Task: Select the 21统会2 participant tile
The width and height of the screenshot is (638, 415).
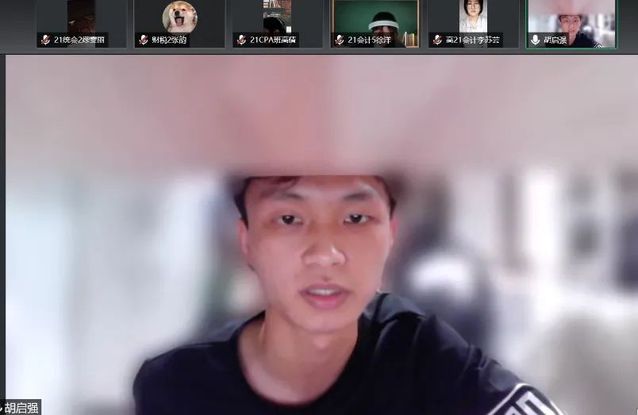Action: 80,22
